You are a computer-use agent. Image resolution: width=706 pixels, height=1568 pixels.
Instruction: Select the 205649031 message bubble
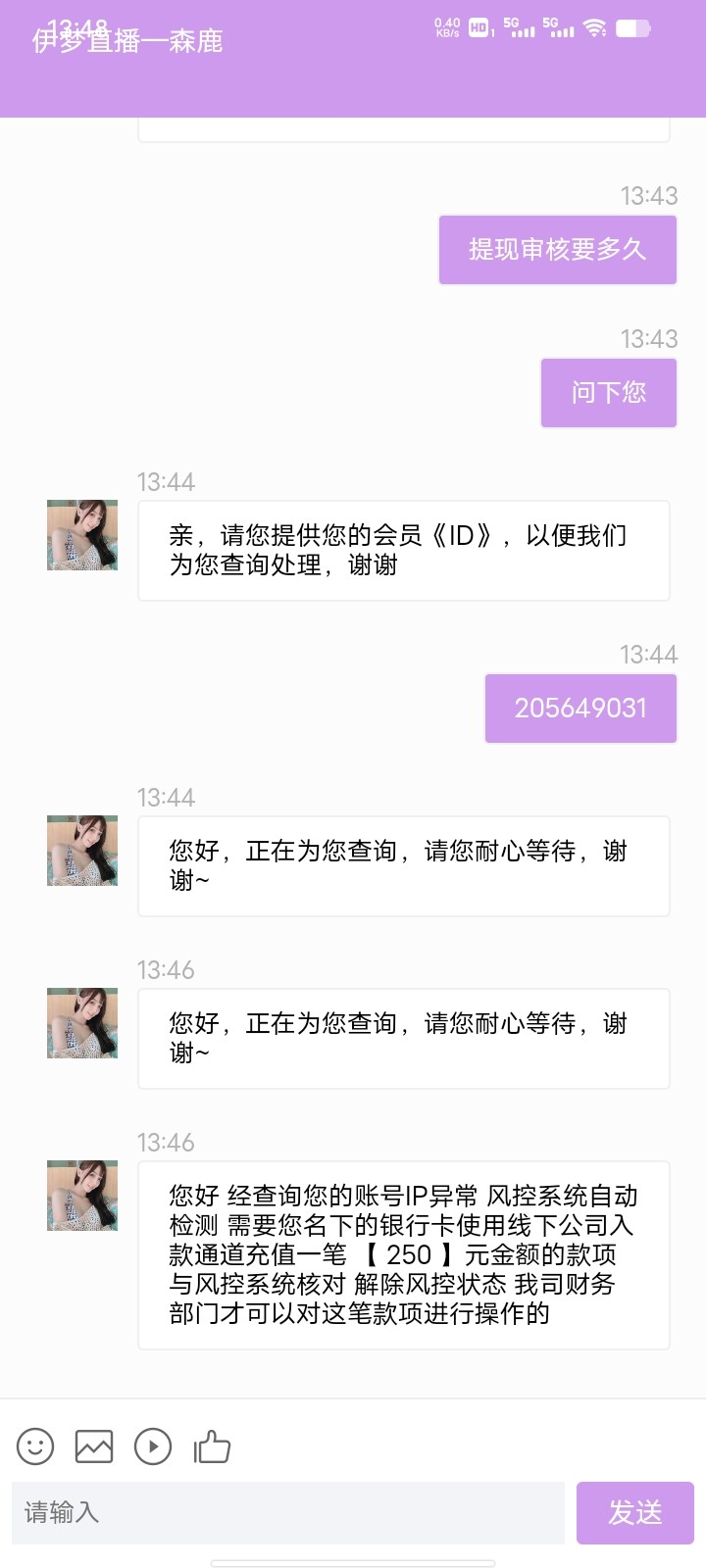click(x=580, y=708)
